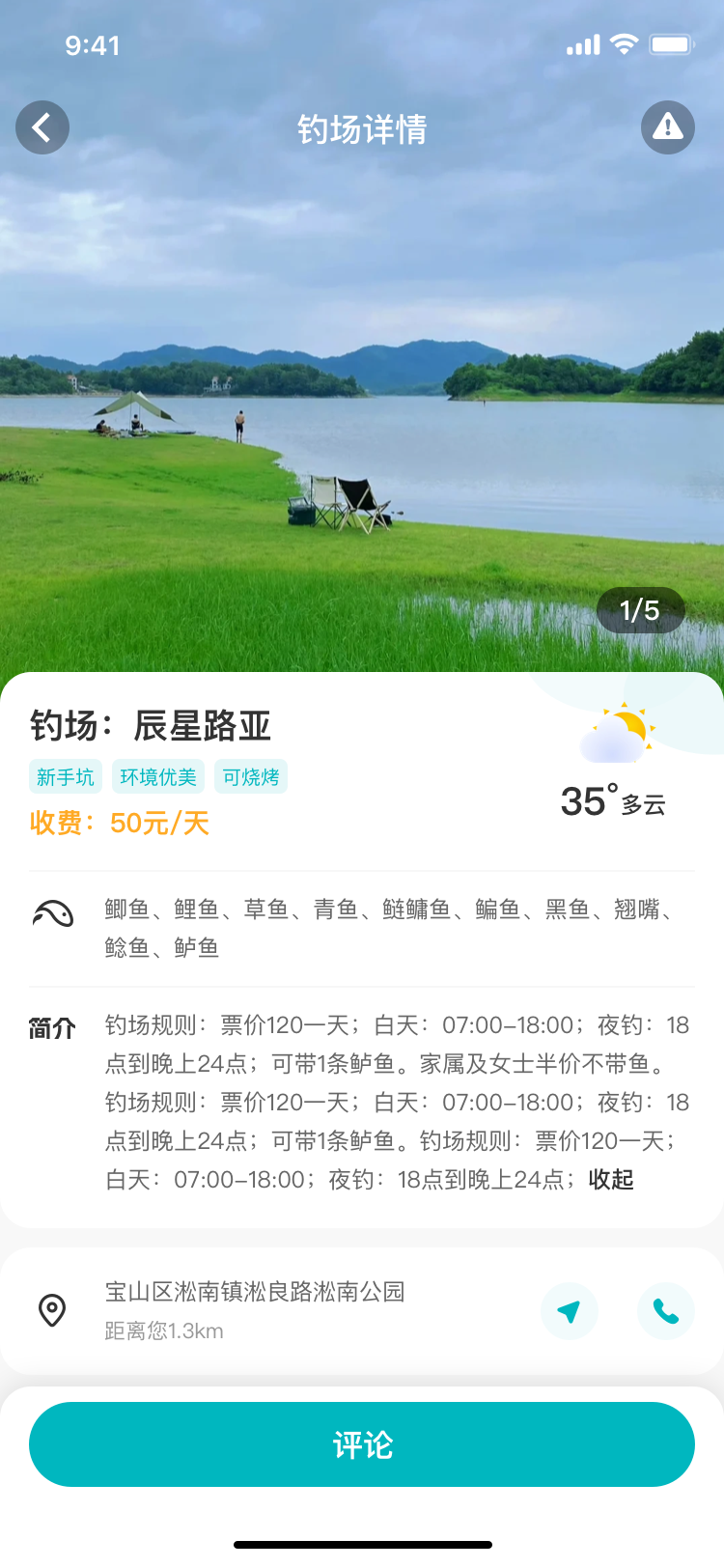Open navigation with the arrow icon
The height and width of the screenshot is (1568, 724).
[570, 1311]
